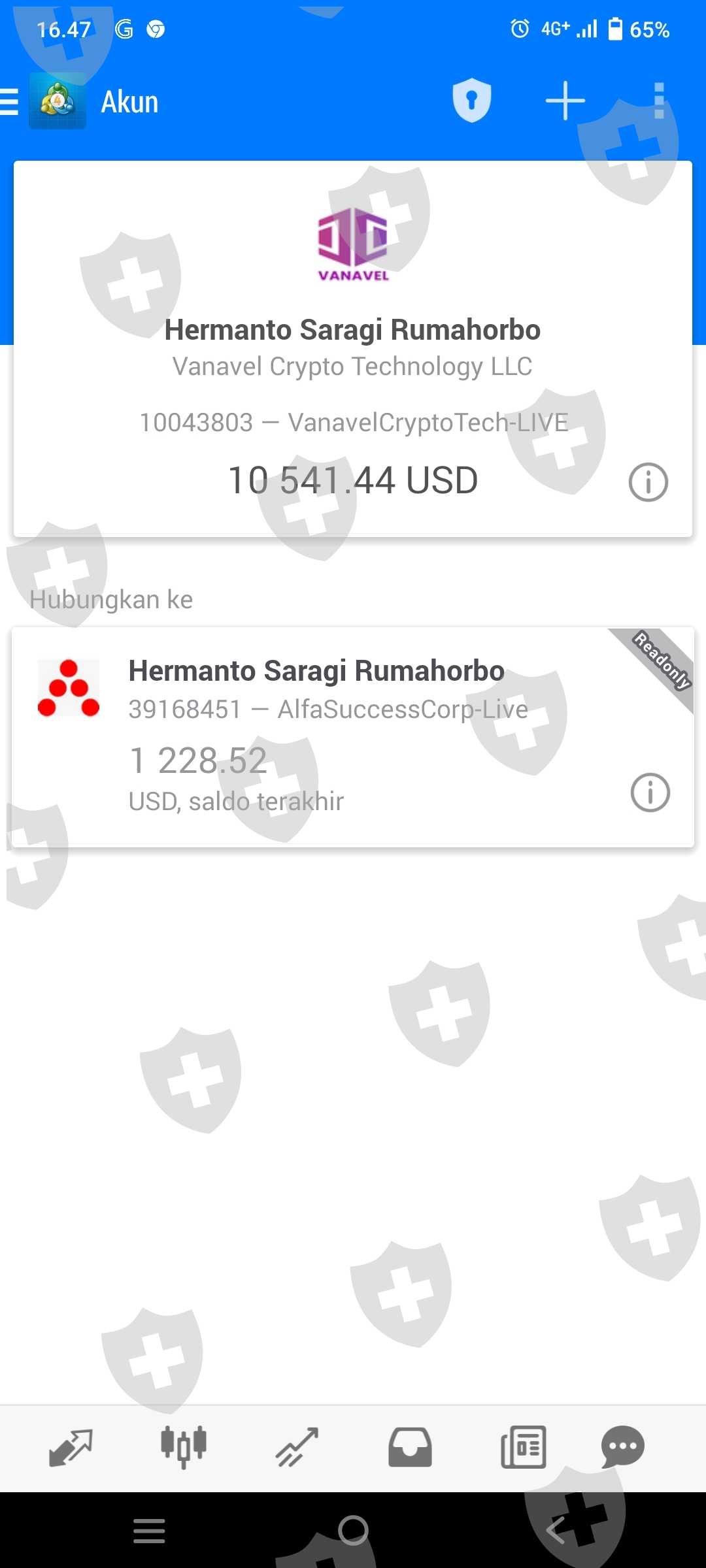
Task: Connect to the AlfaSuccessCorp-Live account
Action: (327, 735)
